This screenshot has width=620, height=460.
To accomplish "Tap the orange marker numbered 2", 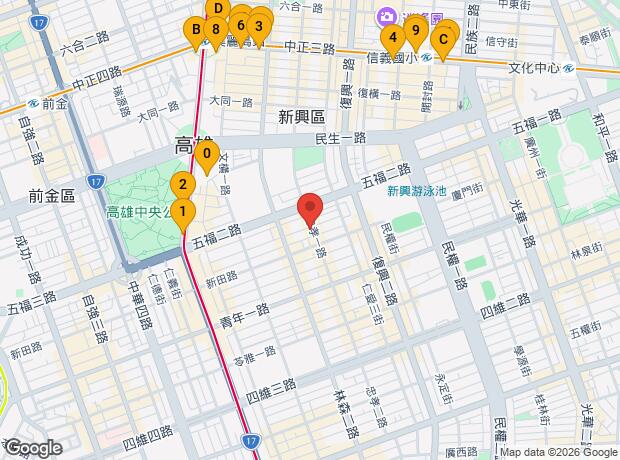I will click(182, 185).
